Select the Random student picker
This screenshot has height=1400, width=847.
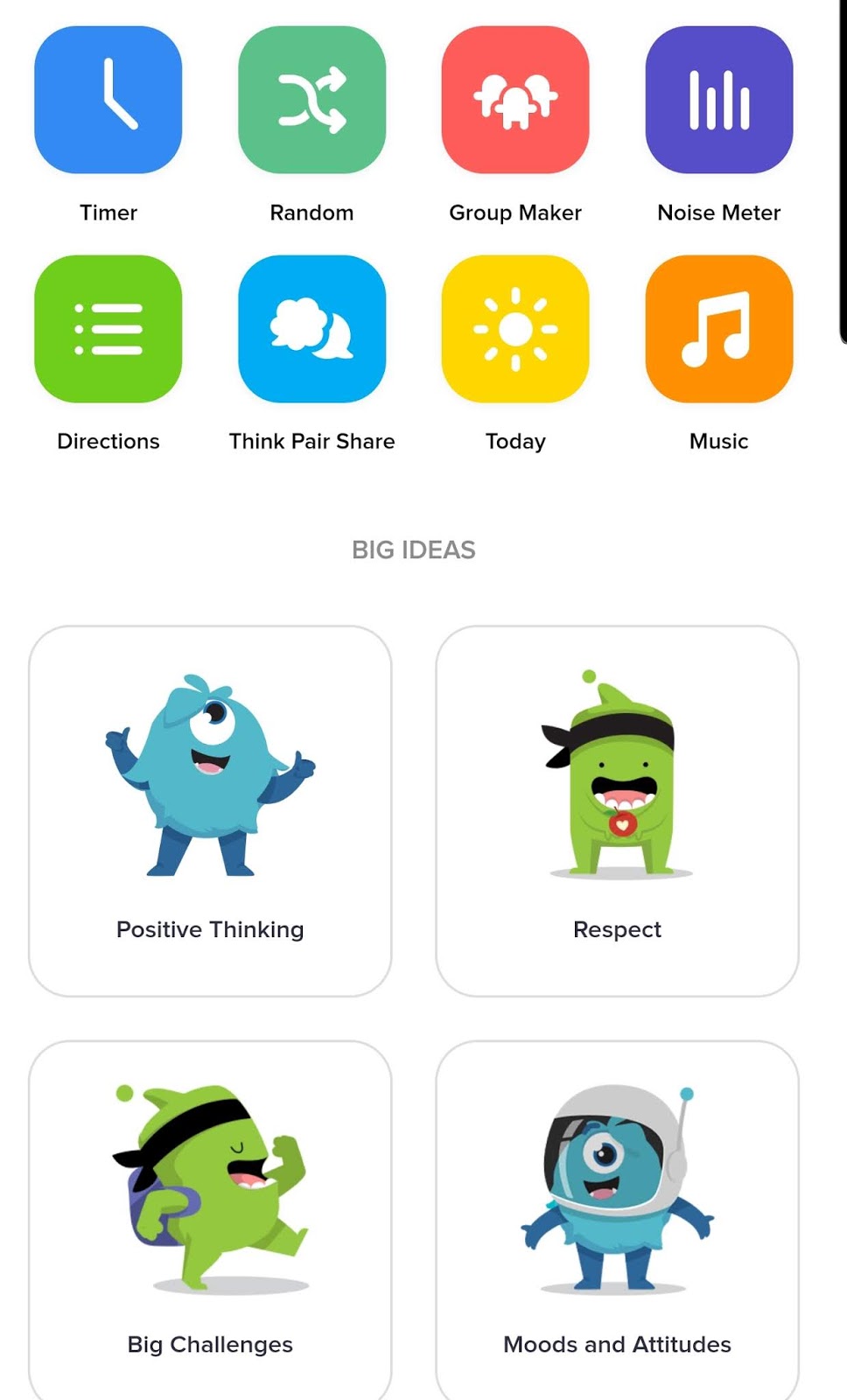(311, 100)
